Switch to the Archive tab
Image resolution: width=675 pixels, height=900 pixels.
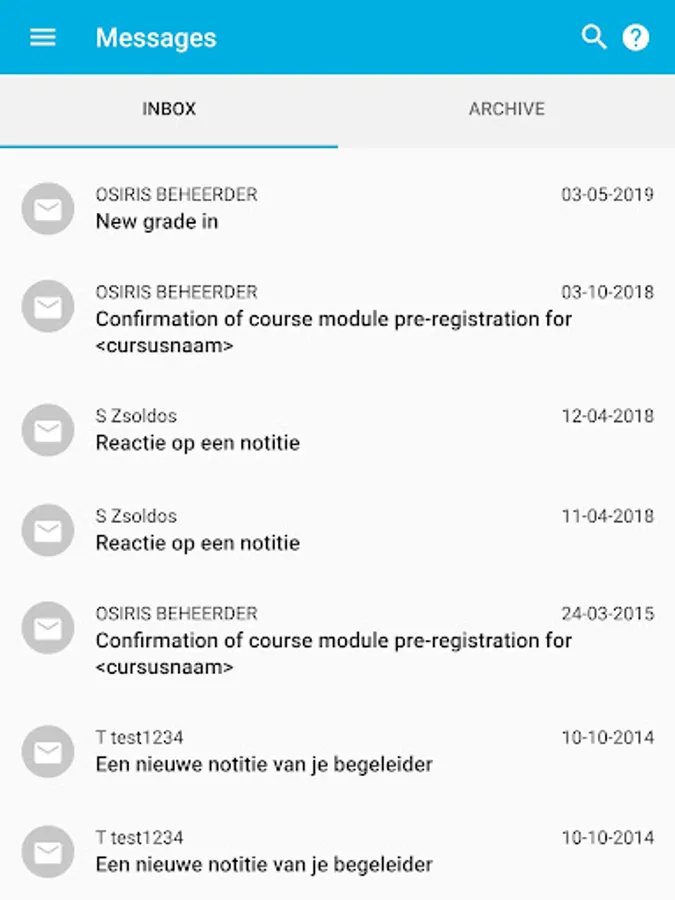[506, 109]
